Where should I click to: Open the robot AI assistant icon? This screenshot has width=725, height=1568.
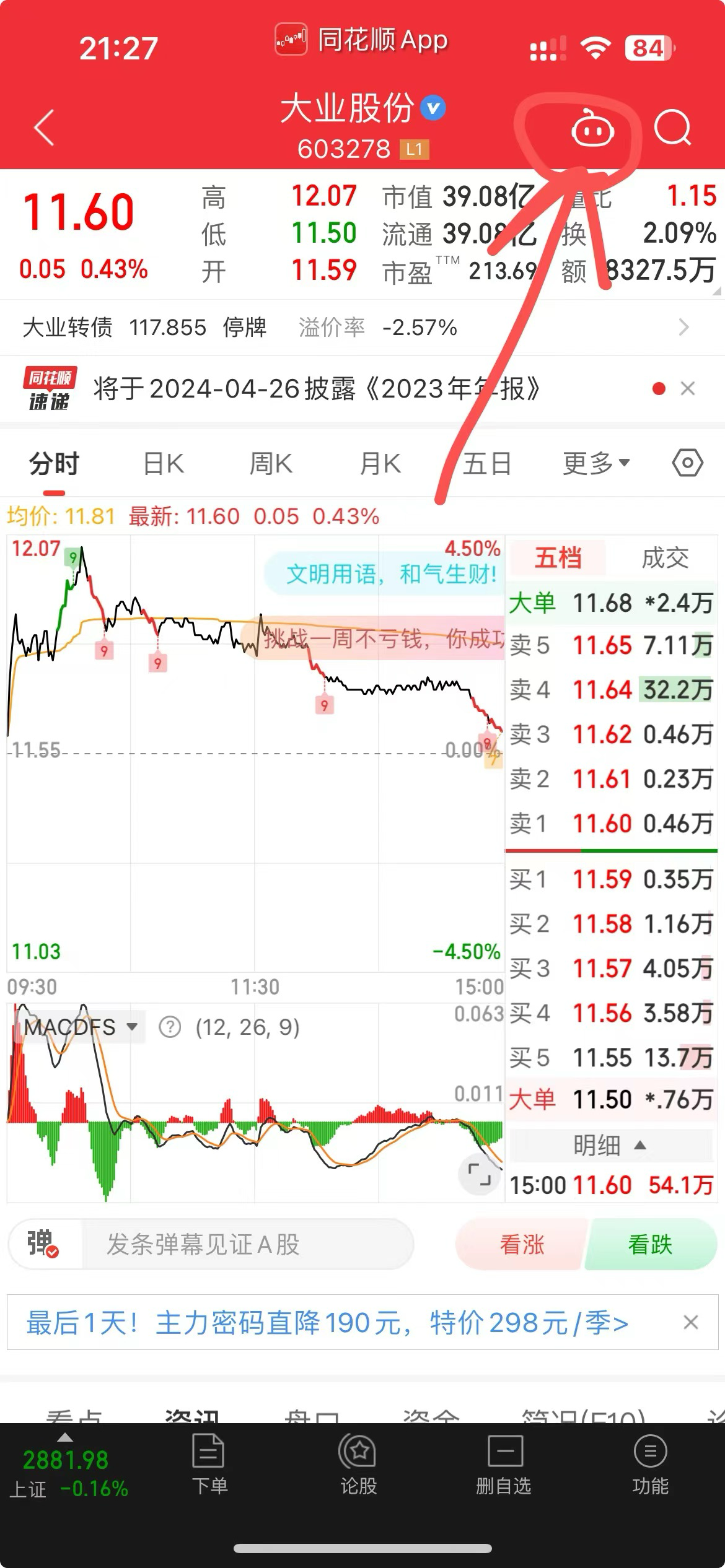coord(592,129)
